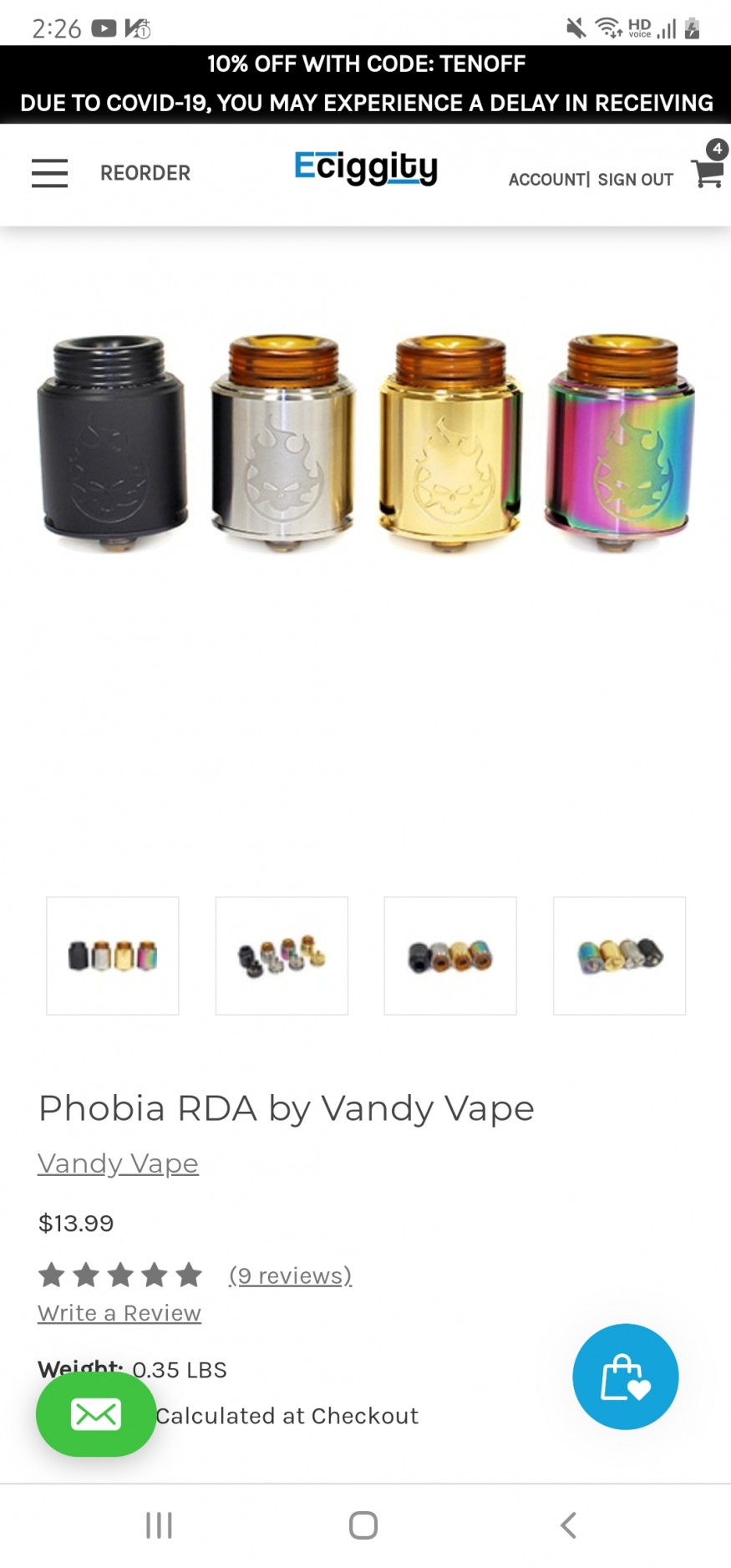
Task: Open the Vandy Vape brand link
Action: point(118,1163)
